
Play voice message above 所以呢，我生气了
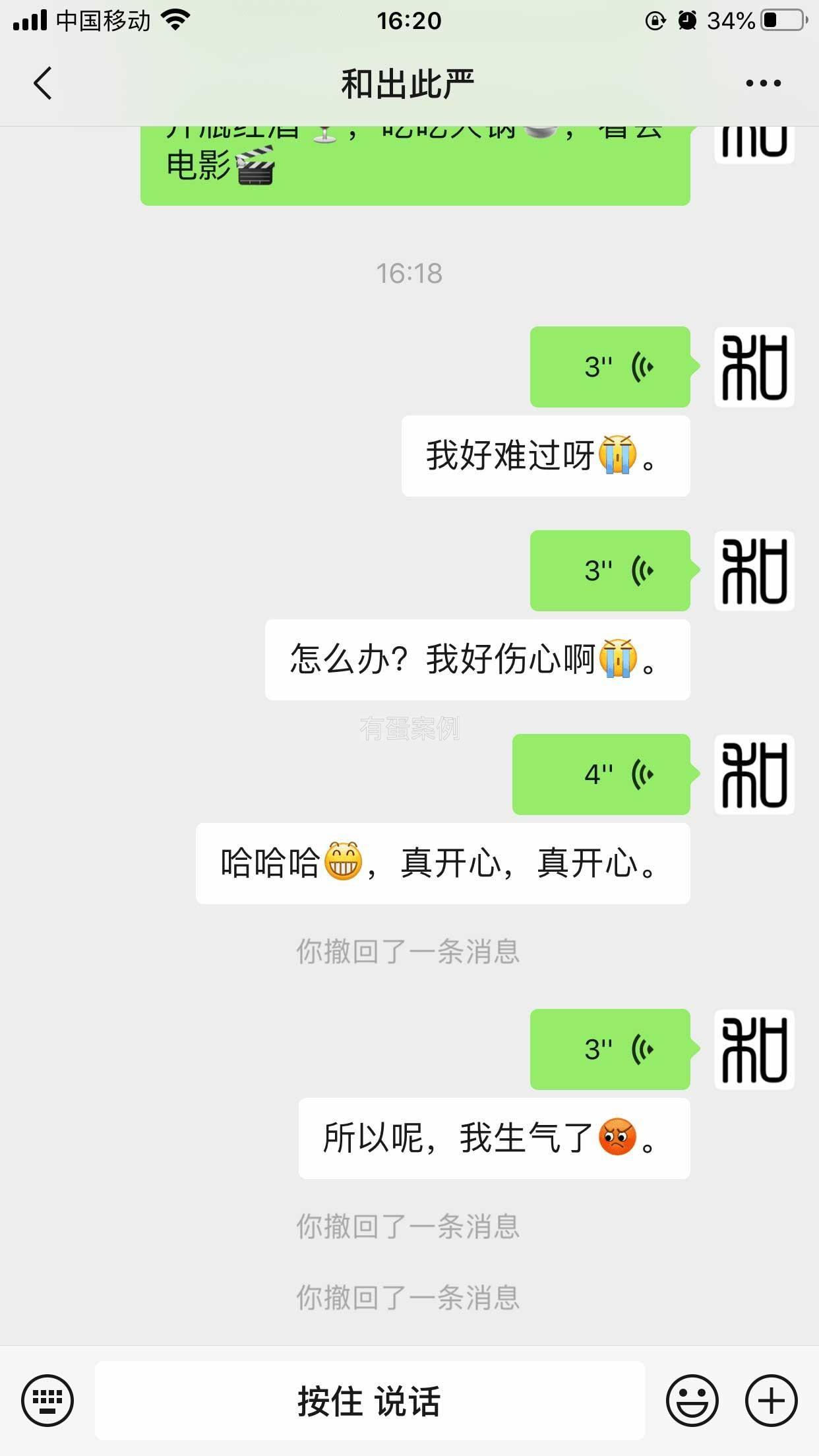tap(610, 1049)
